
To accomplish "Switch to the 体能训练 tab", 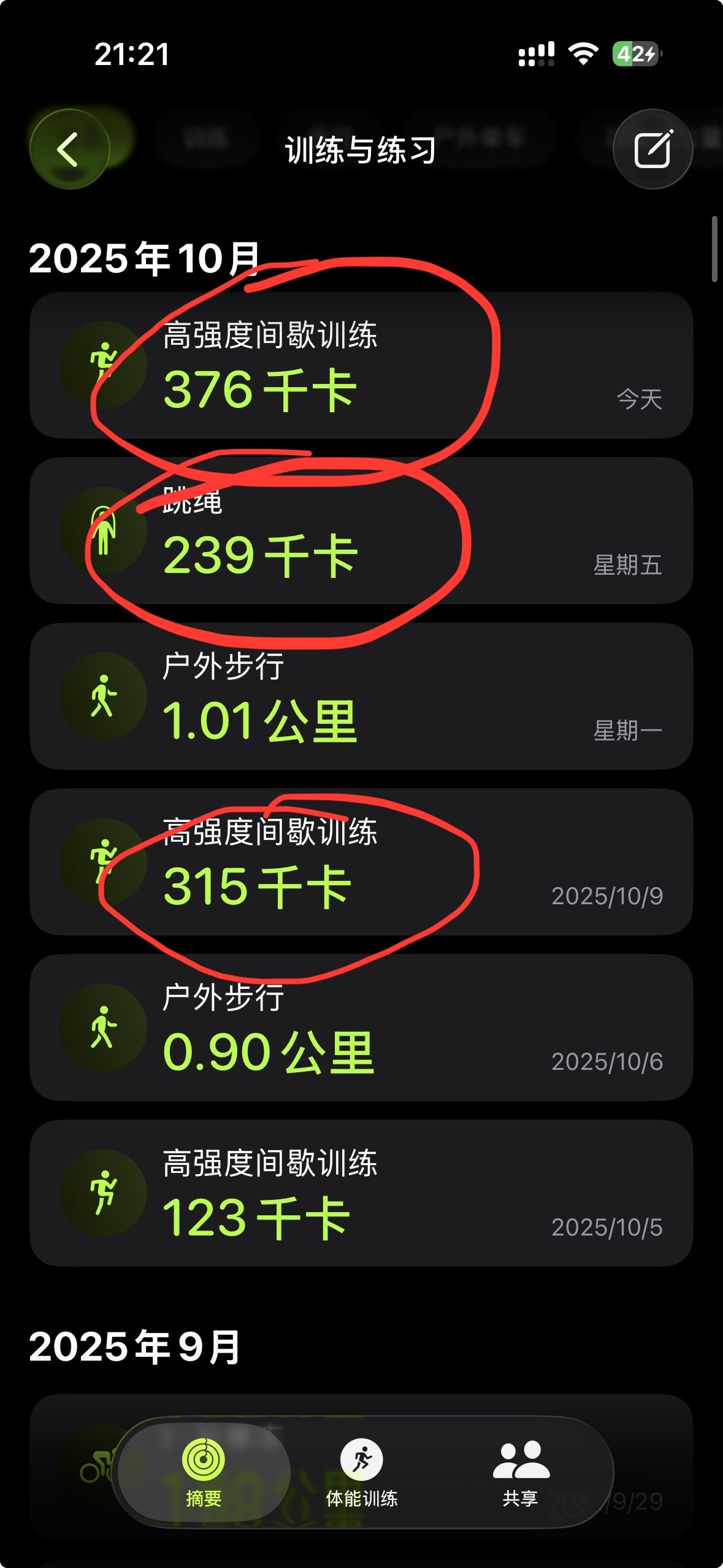I will tap(362, 1472).
